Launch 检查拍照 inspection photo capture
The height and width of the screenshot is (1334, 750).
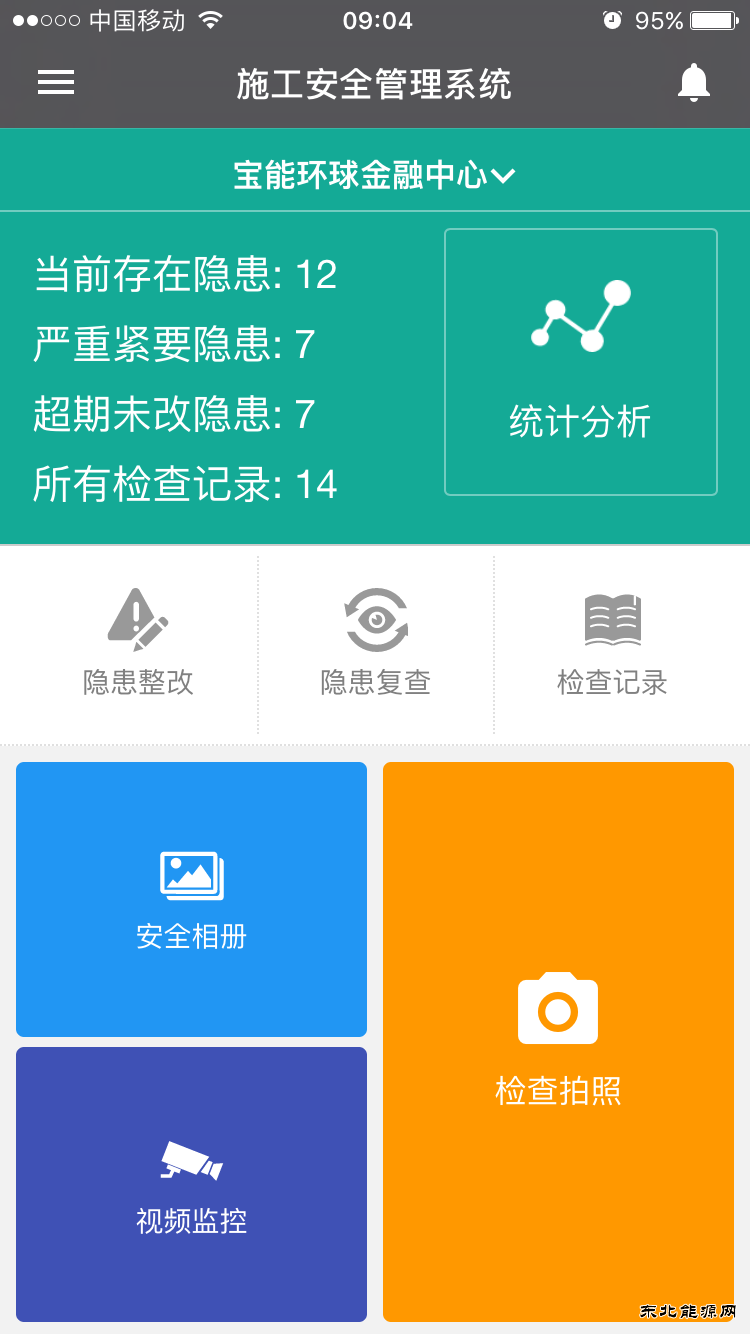click(558, 1041)
